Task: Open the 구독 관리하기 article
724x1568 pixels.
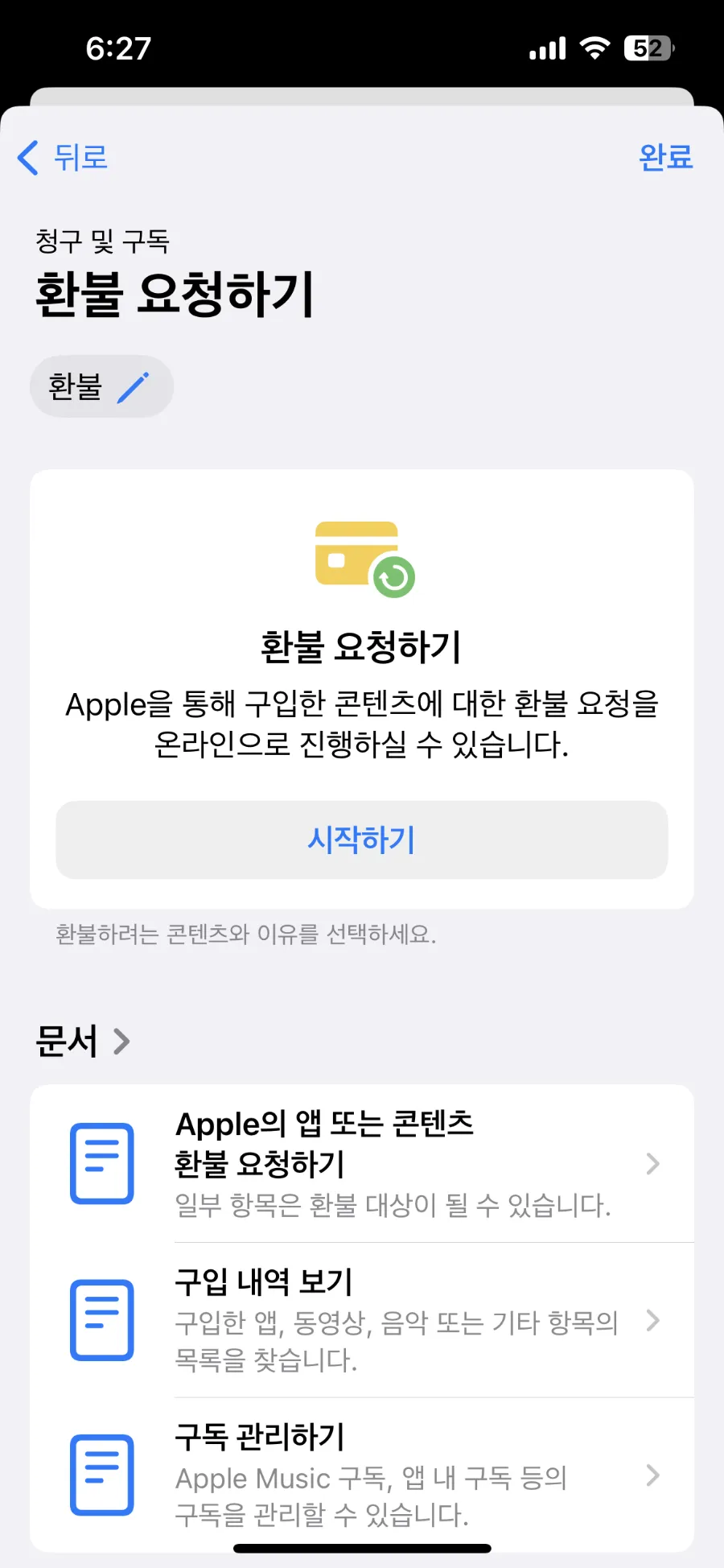Action: point(362,1475)
